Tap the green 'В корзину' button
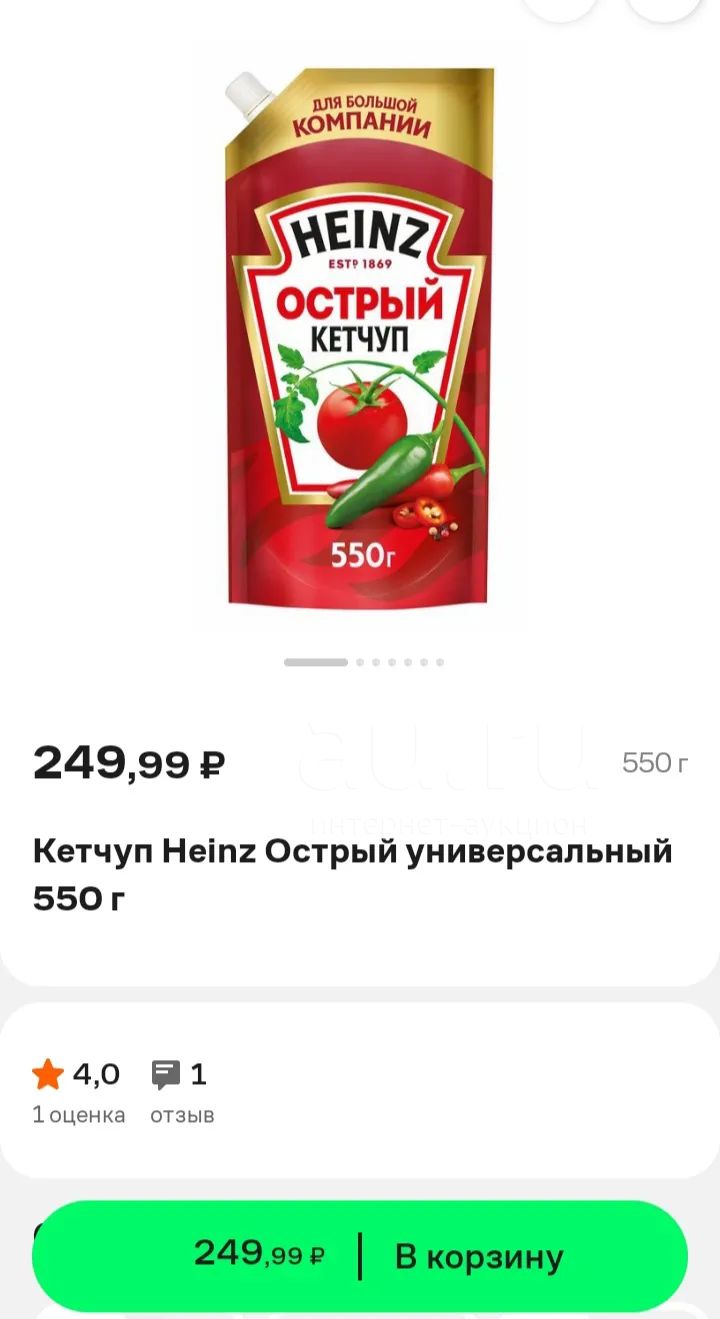Image resolution: width=720 pixels, height=1319 pixels. [x=360, y=1256]
